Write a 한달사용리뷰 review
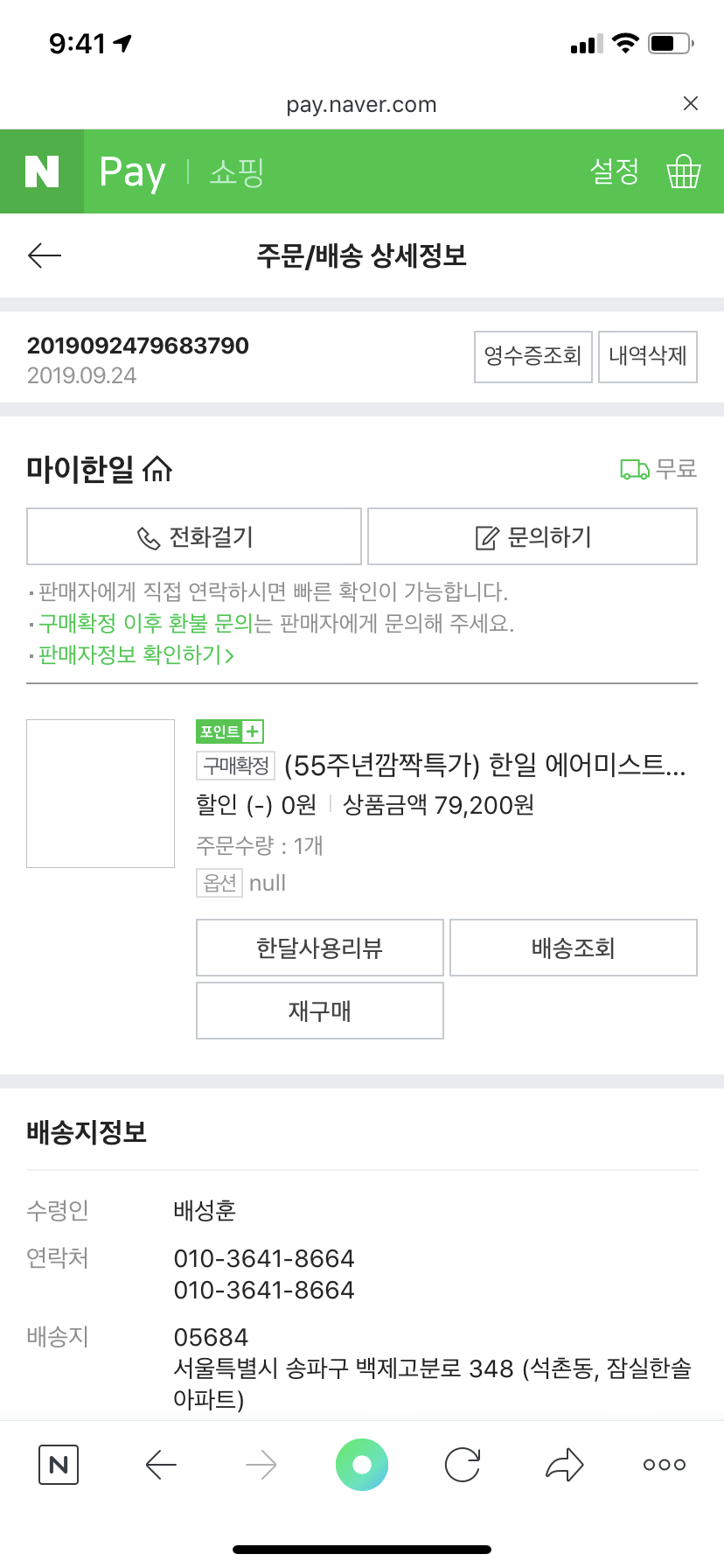 (320, 948)
